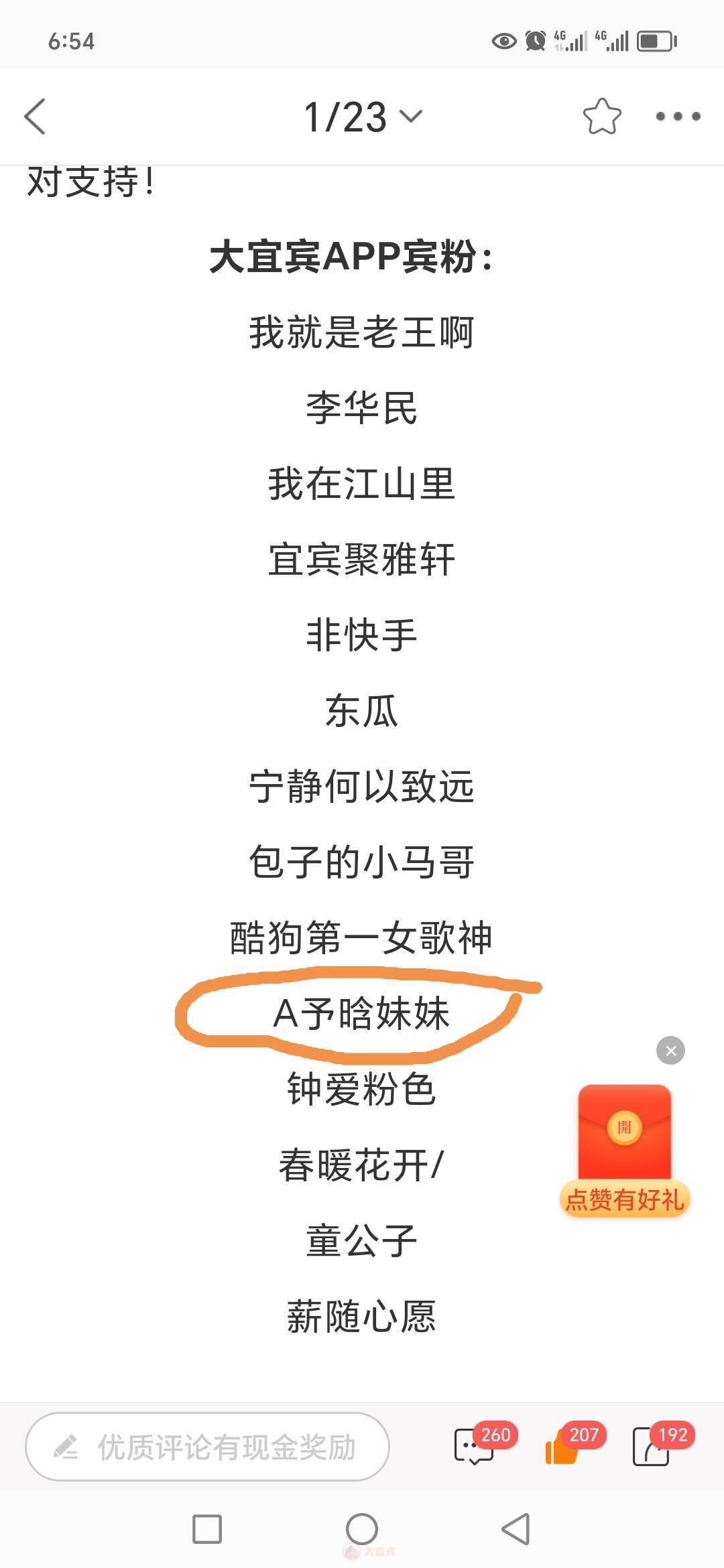724x1568 pixels.
Task: Open the three-dot overflow menu
Action: [678, 117]
